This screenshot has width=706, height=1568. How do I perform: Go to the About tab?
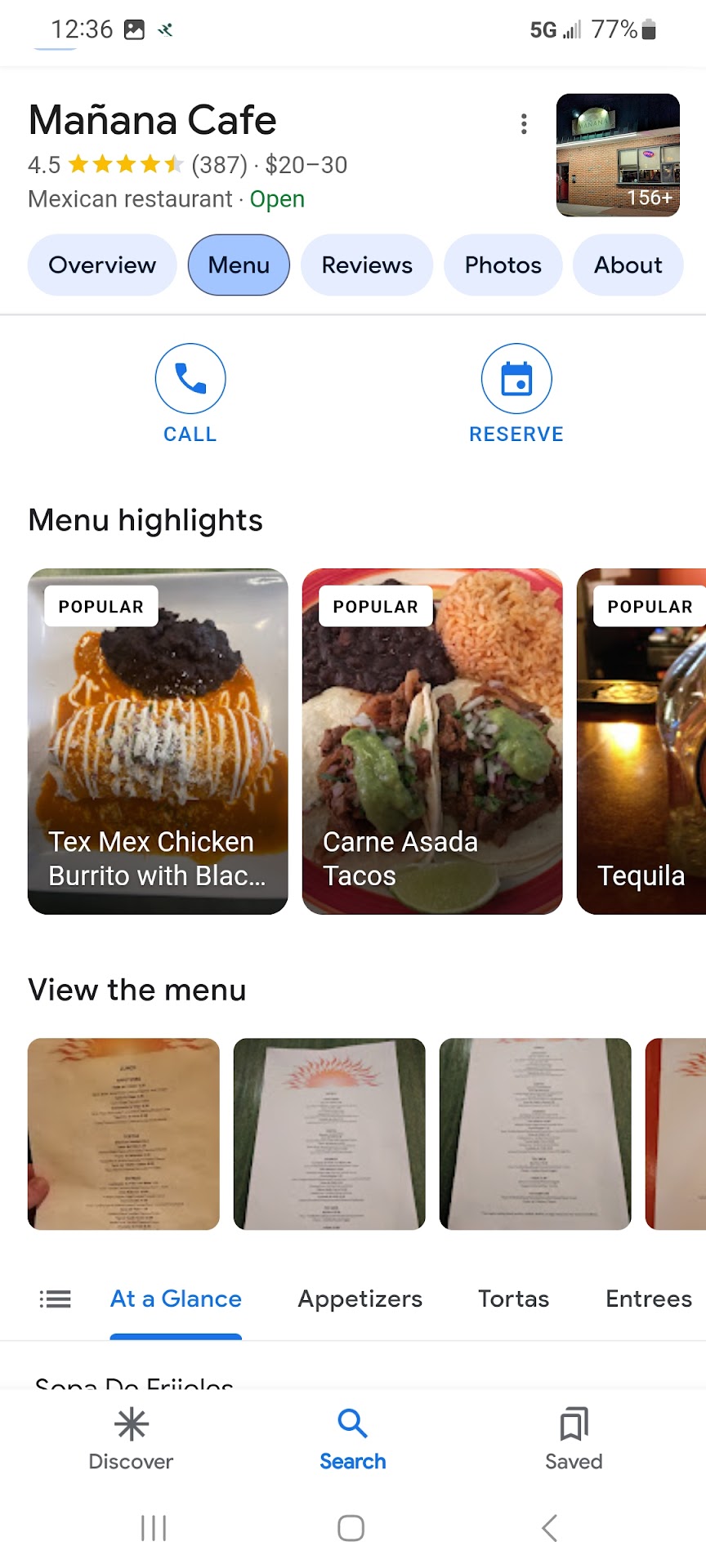click(628, 265)
